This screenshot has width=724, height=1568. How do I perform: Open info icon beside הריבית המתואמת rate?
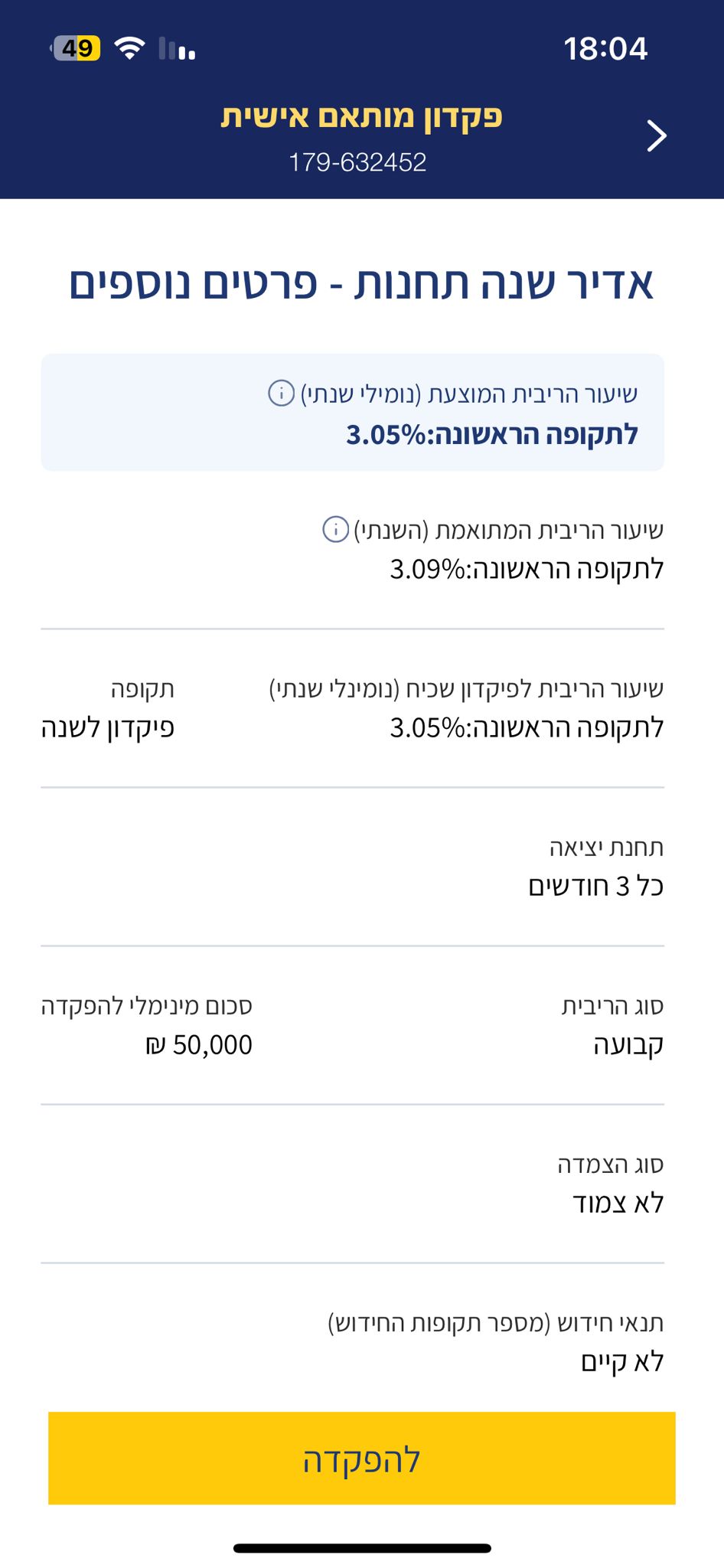[x=335, y=529]
